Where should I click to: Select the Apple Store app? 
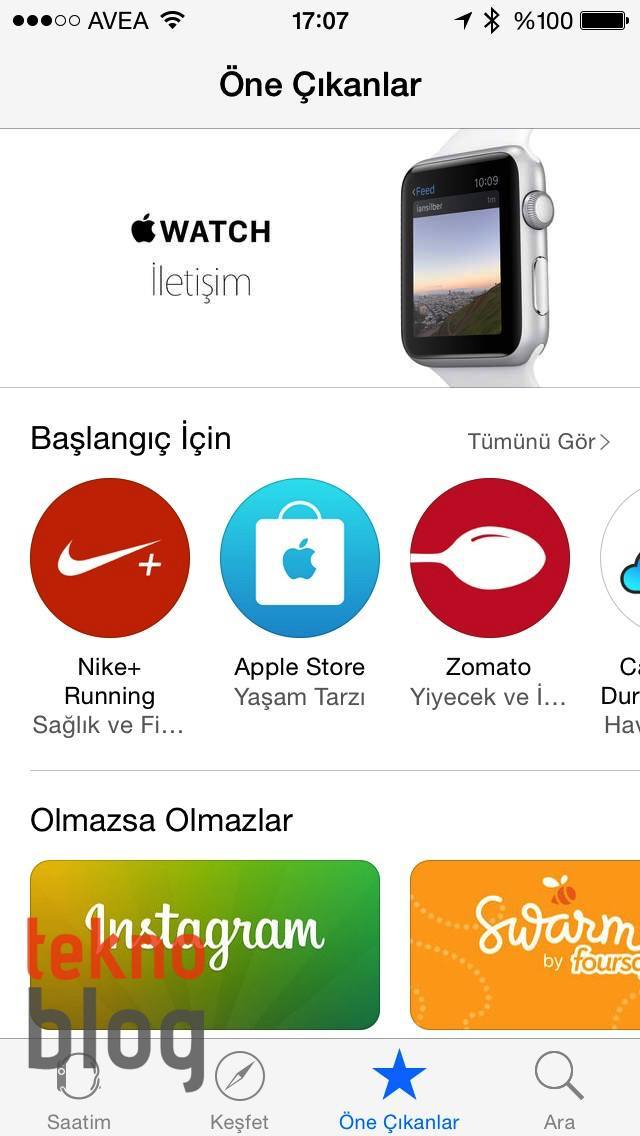click(300, 558)
